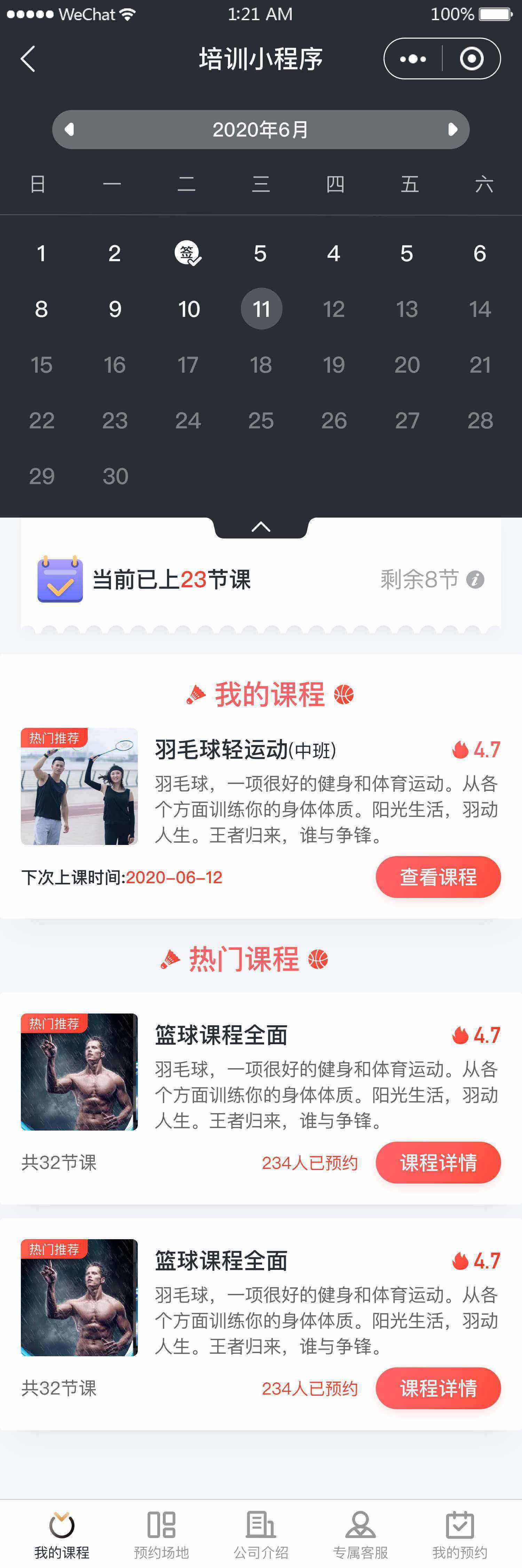This screenshot has height=1568, width=522.
Task: Go back from the 培训小程序 page
Action: coord(28,59)
